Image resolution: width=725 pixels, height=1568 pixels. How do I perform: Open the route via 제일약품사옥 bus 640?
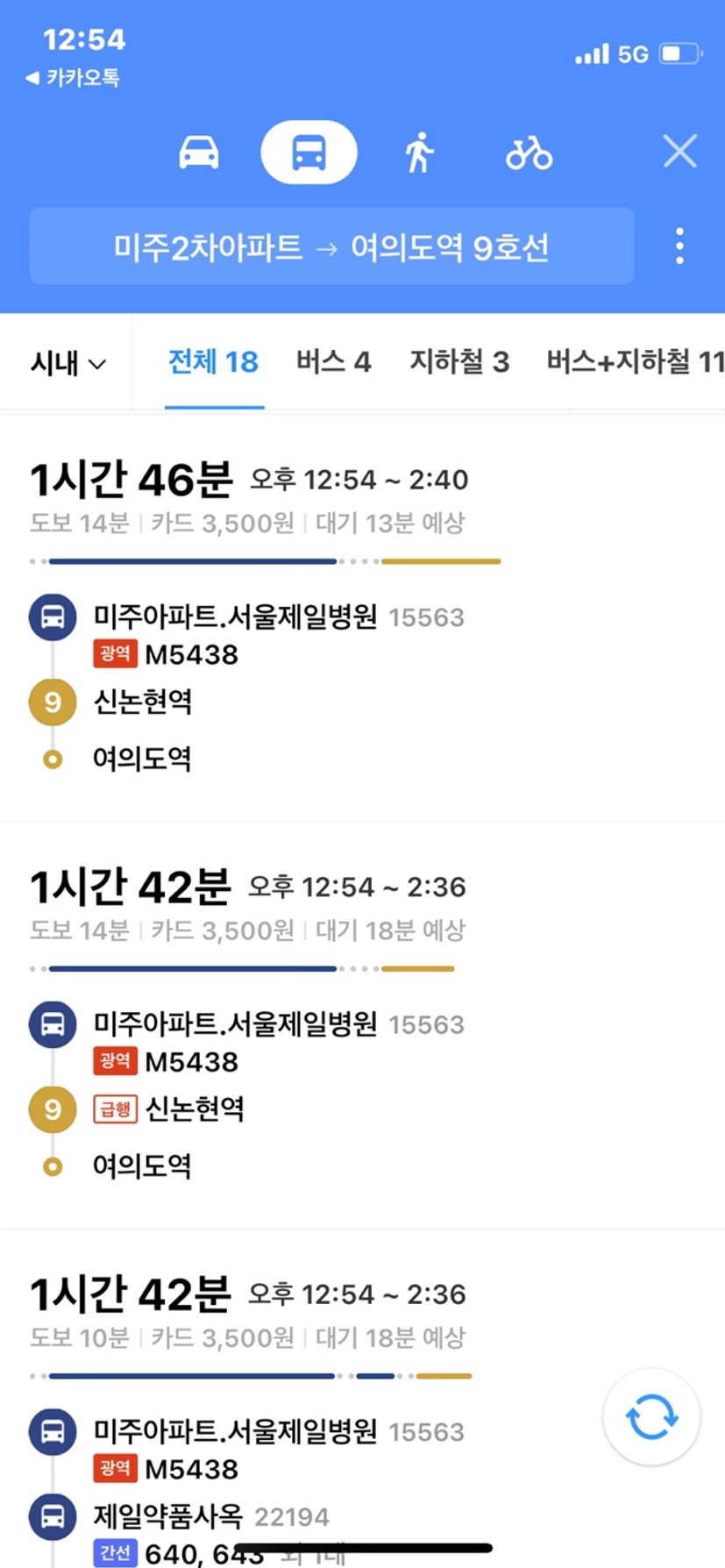[362, 1399]
